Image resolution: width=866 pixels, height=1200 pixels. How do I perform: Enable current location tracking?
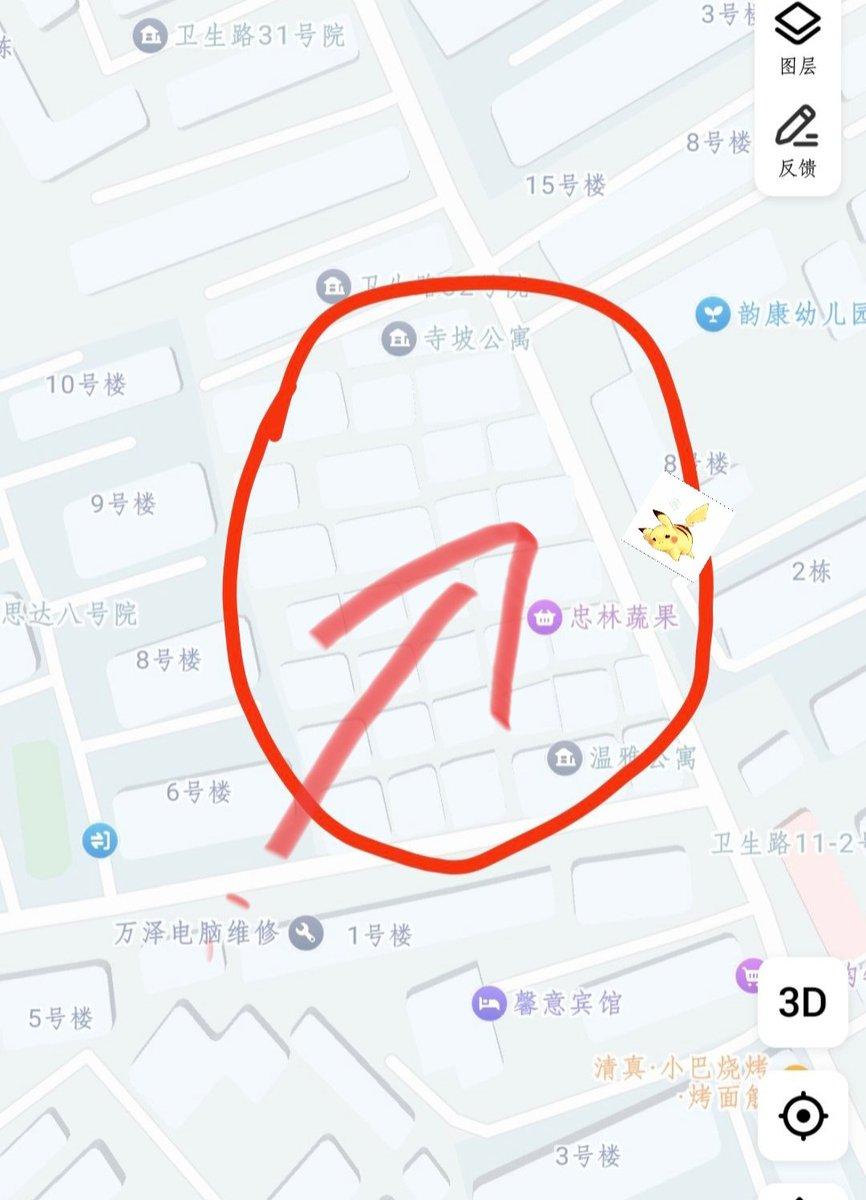pyautogui.click(x=805, y=1113)
